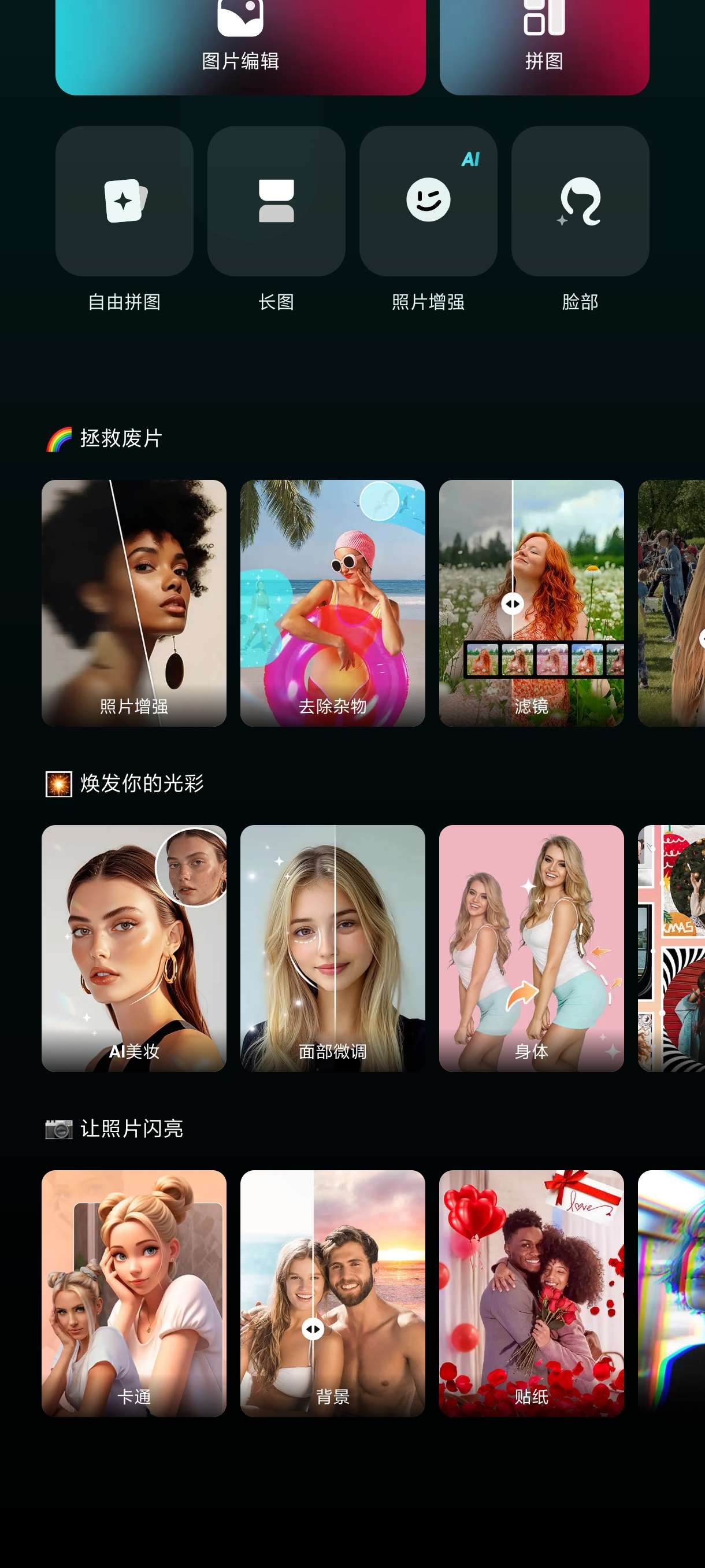Select the 自由拼图 tool
Image resolution: width=705 pixels, height=1568 pixels.
[x=124, y=201]
